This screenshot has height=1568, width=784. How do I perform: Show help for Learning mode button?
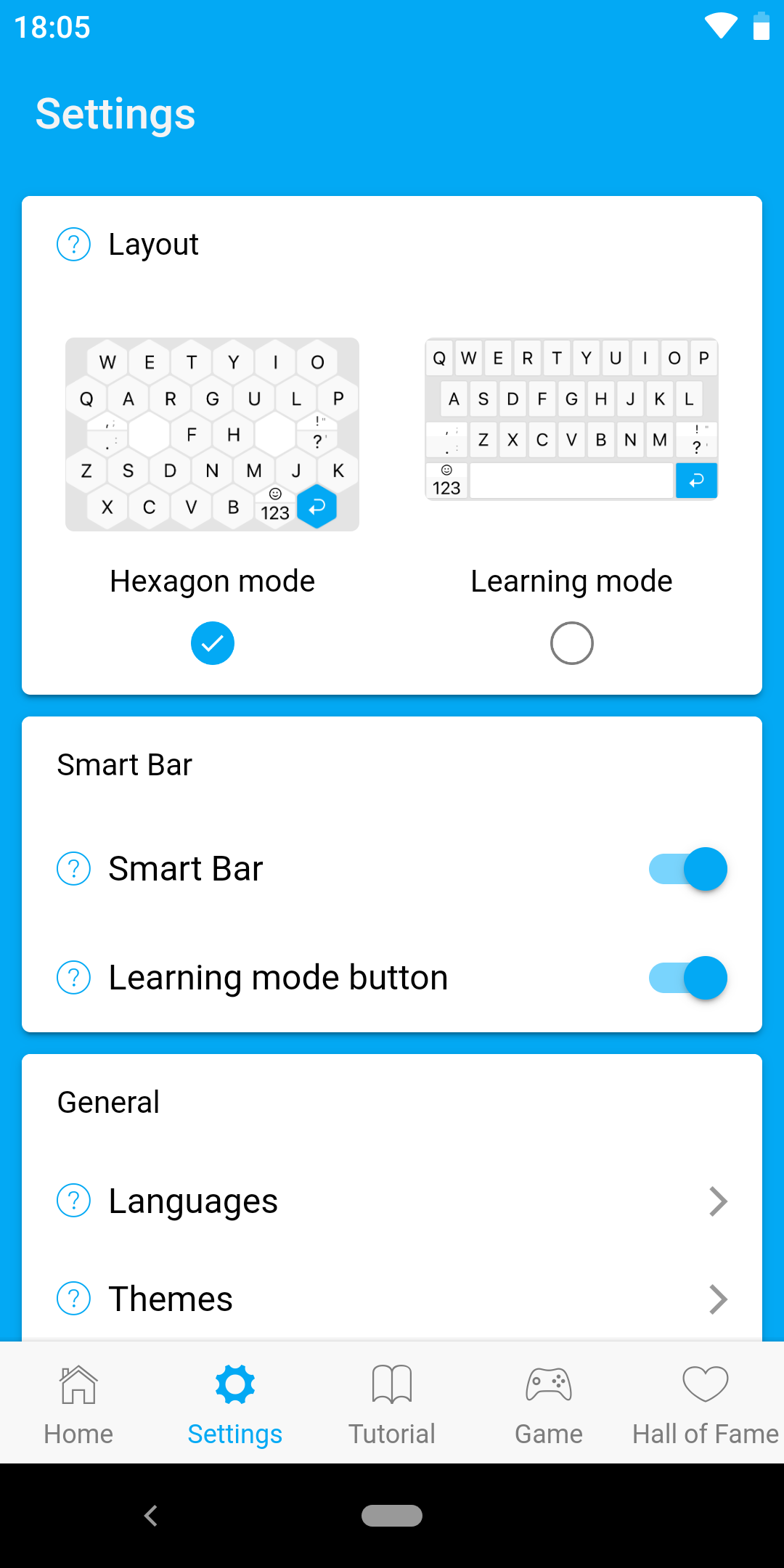(x=73, y=977)
